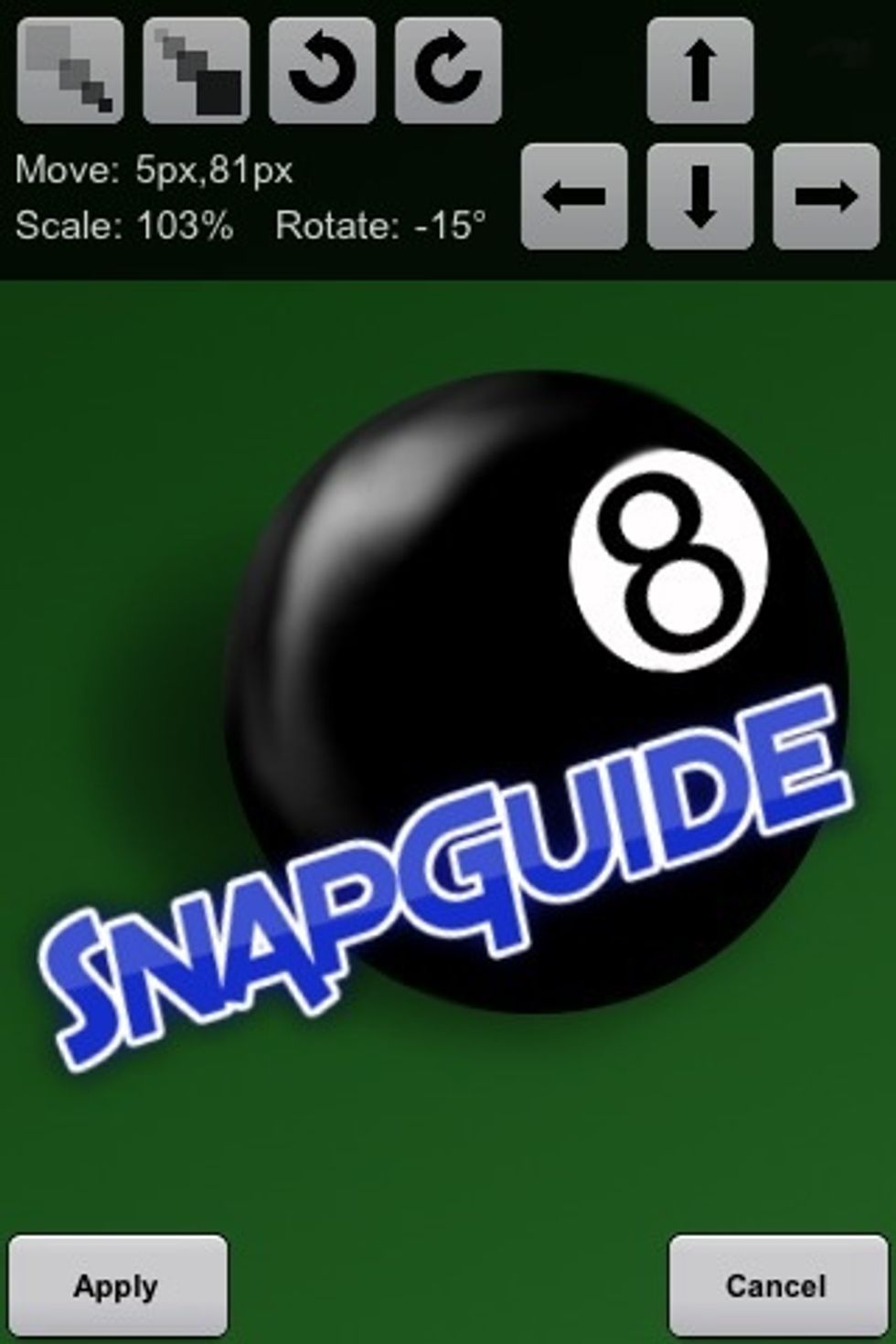Apply the overlay changes
The image size is (896, 1344).
click(x=117, y=1286)
